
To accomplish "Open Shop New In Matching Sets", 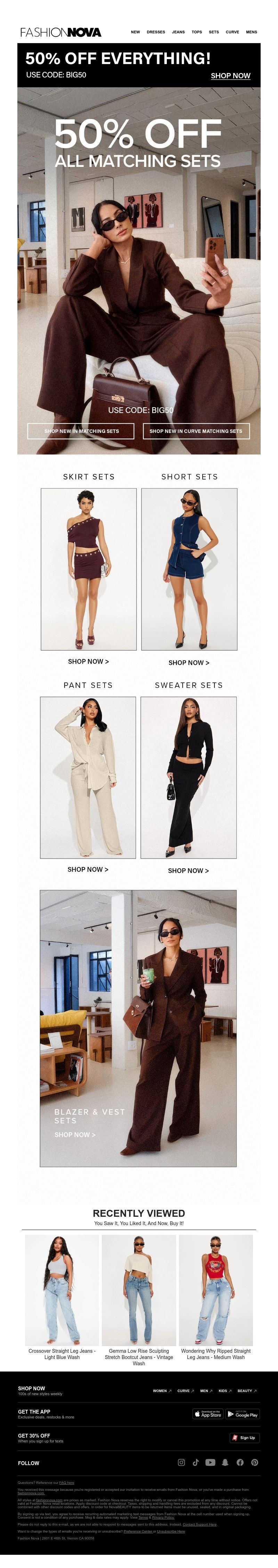I will (82, 431).
